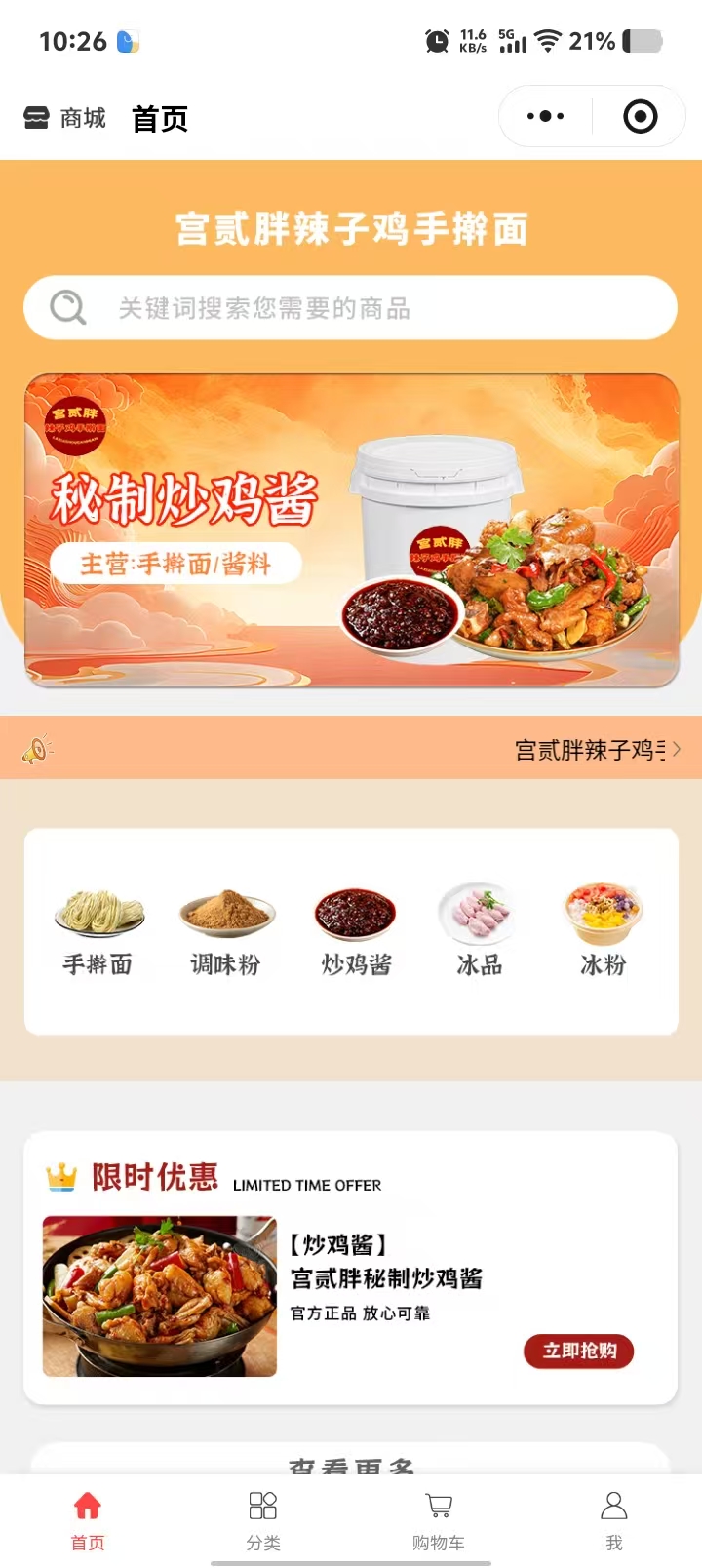Screen dimensions: 702x1568
Task: Switch to the 分类 tab
Action: pyautogui.click(x=263, y=1519)
